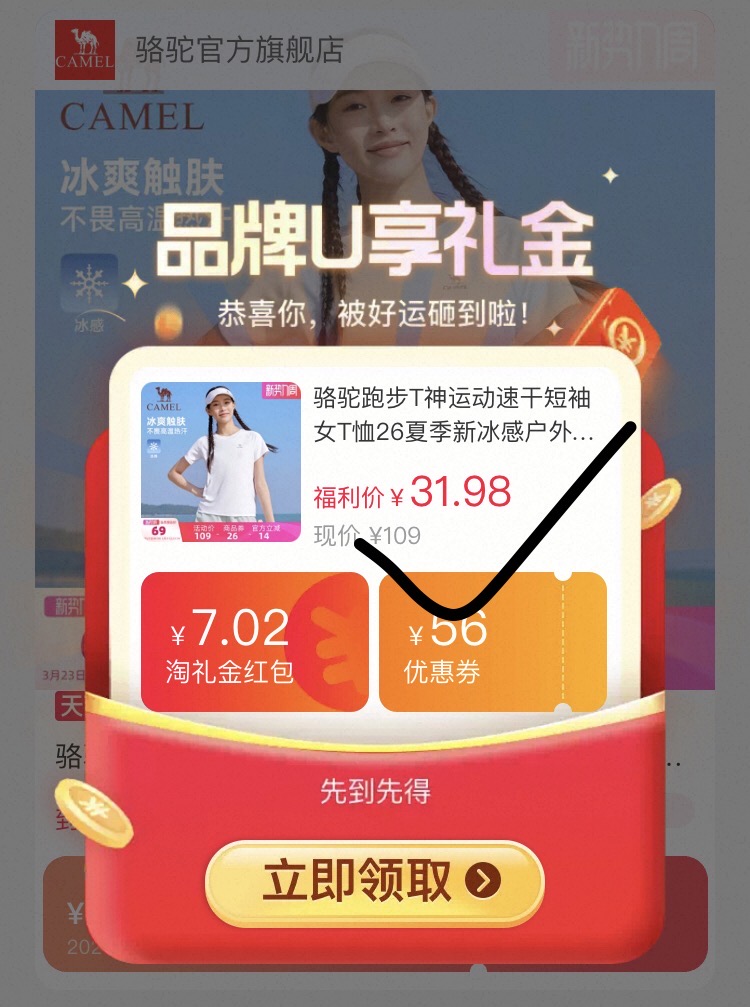Image resolution: width=750 pixels, height=1007 pixels.
Task: Tap the 立即领取 button
Action: point(374,882)
